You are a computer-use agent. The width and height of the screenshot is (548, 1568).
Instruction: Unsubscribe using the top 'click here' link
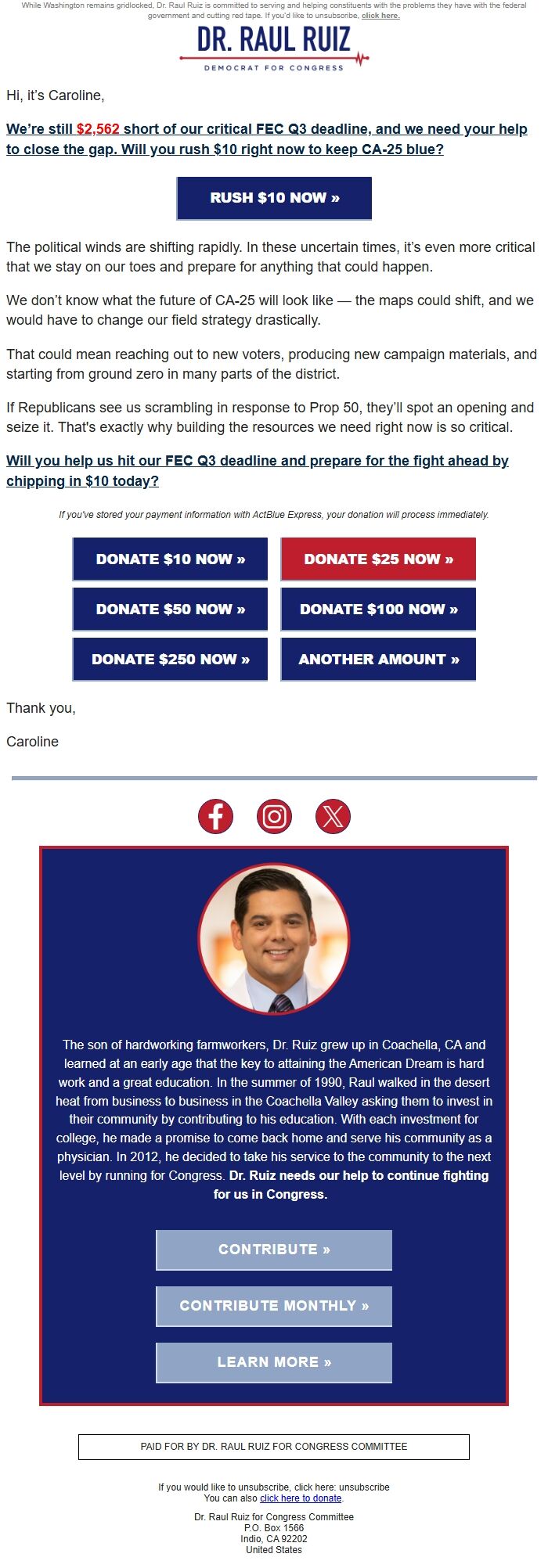[x=380, y=16]
